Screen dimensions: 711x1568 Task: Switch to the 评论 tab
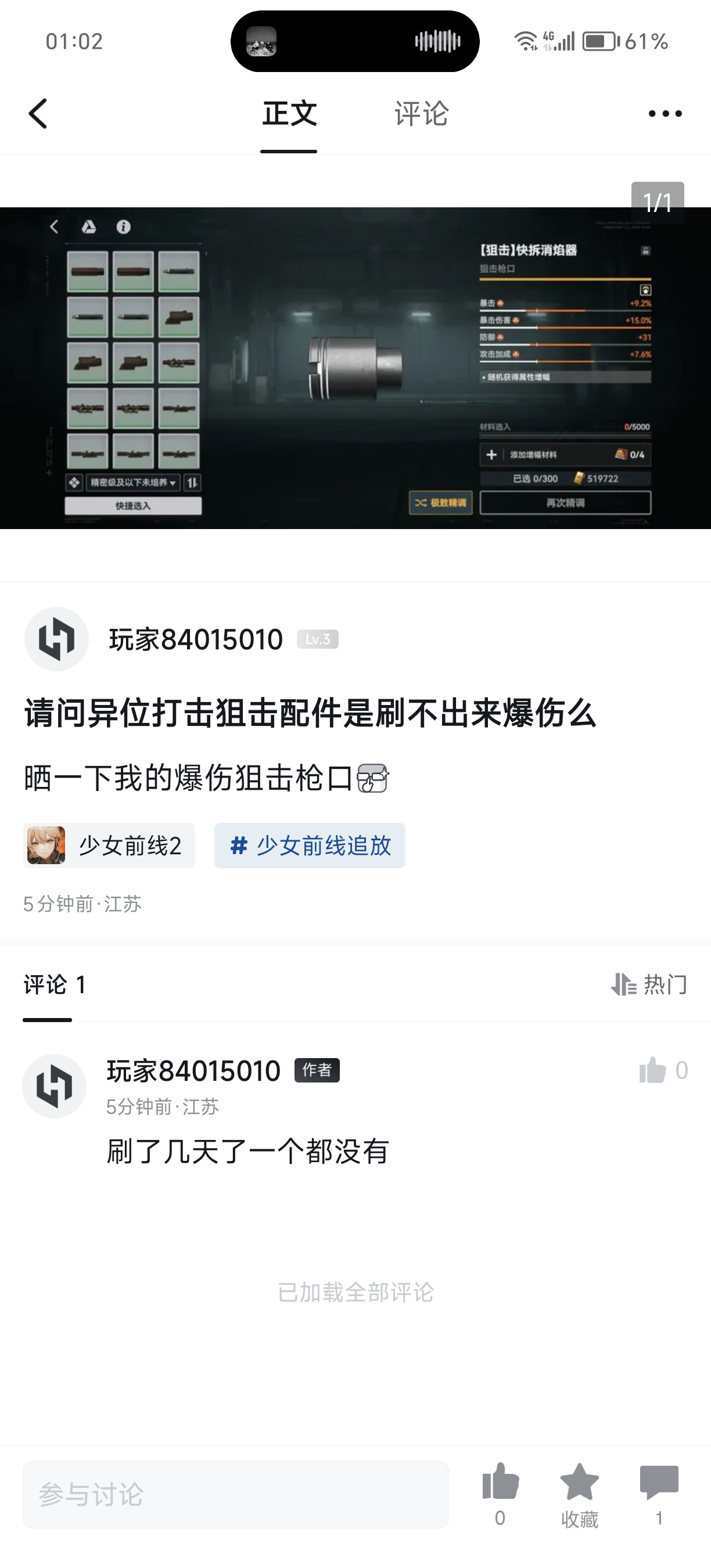421,114
